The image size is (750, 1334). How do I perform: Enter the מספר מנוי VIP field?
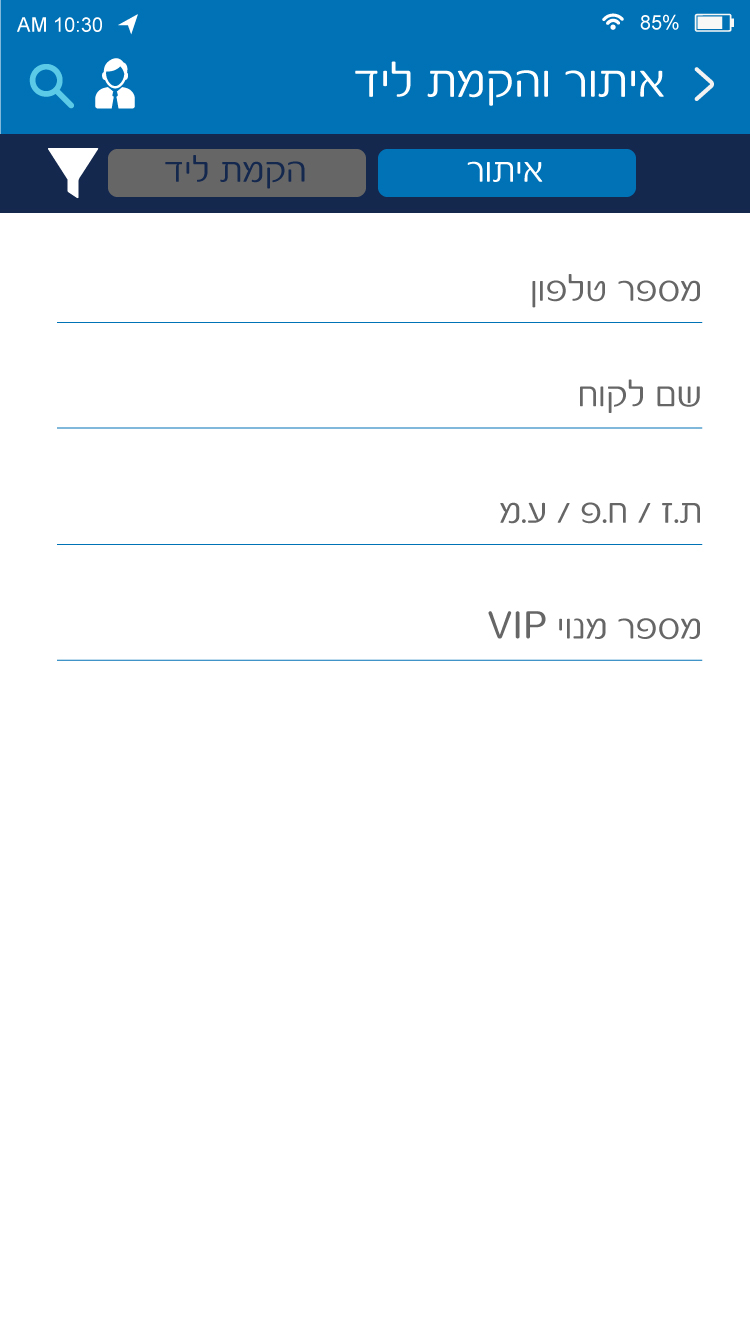coord(379,627)
